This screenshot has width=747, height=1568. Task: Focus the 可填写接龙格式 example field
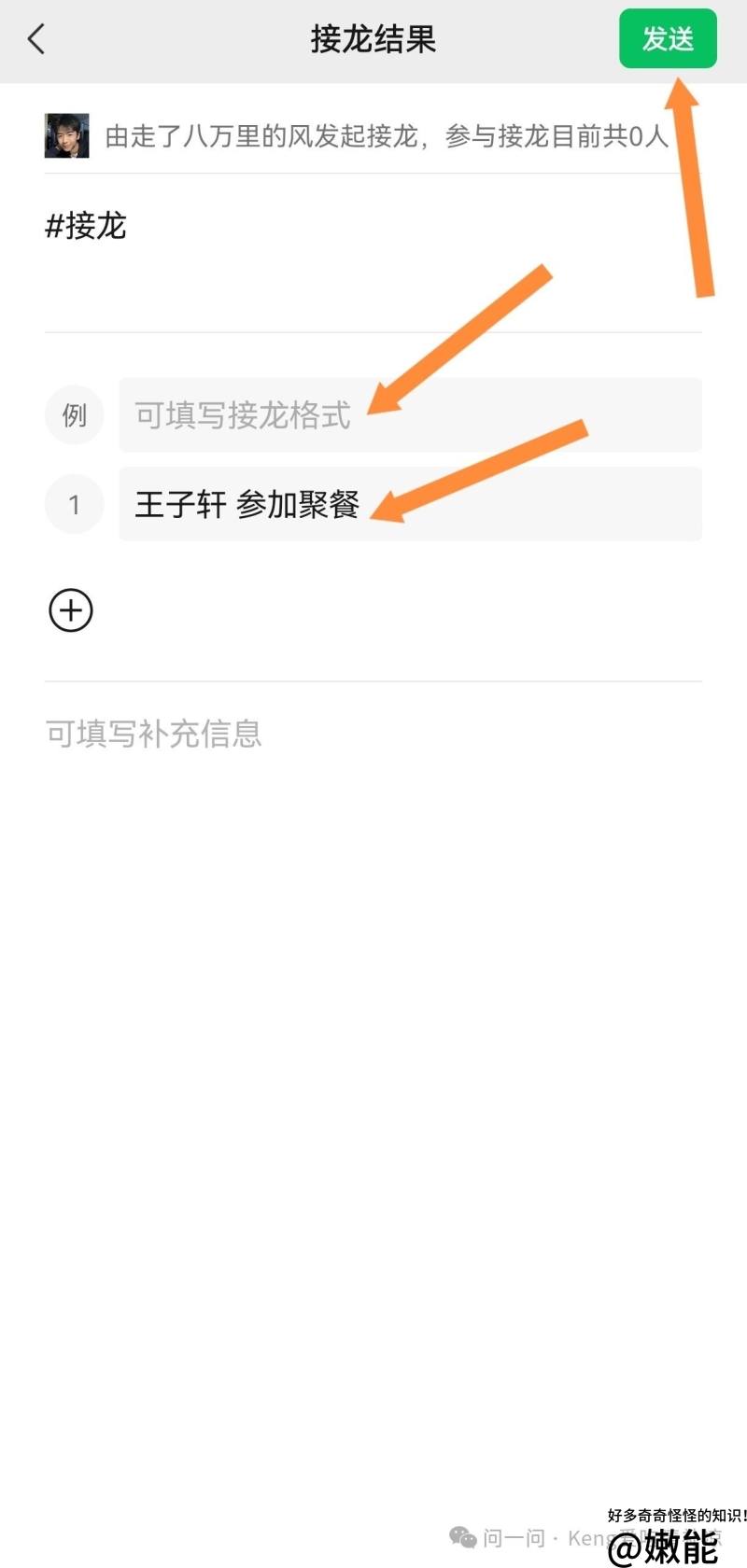410,415
